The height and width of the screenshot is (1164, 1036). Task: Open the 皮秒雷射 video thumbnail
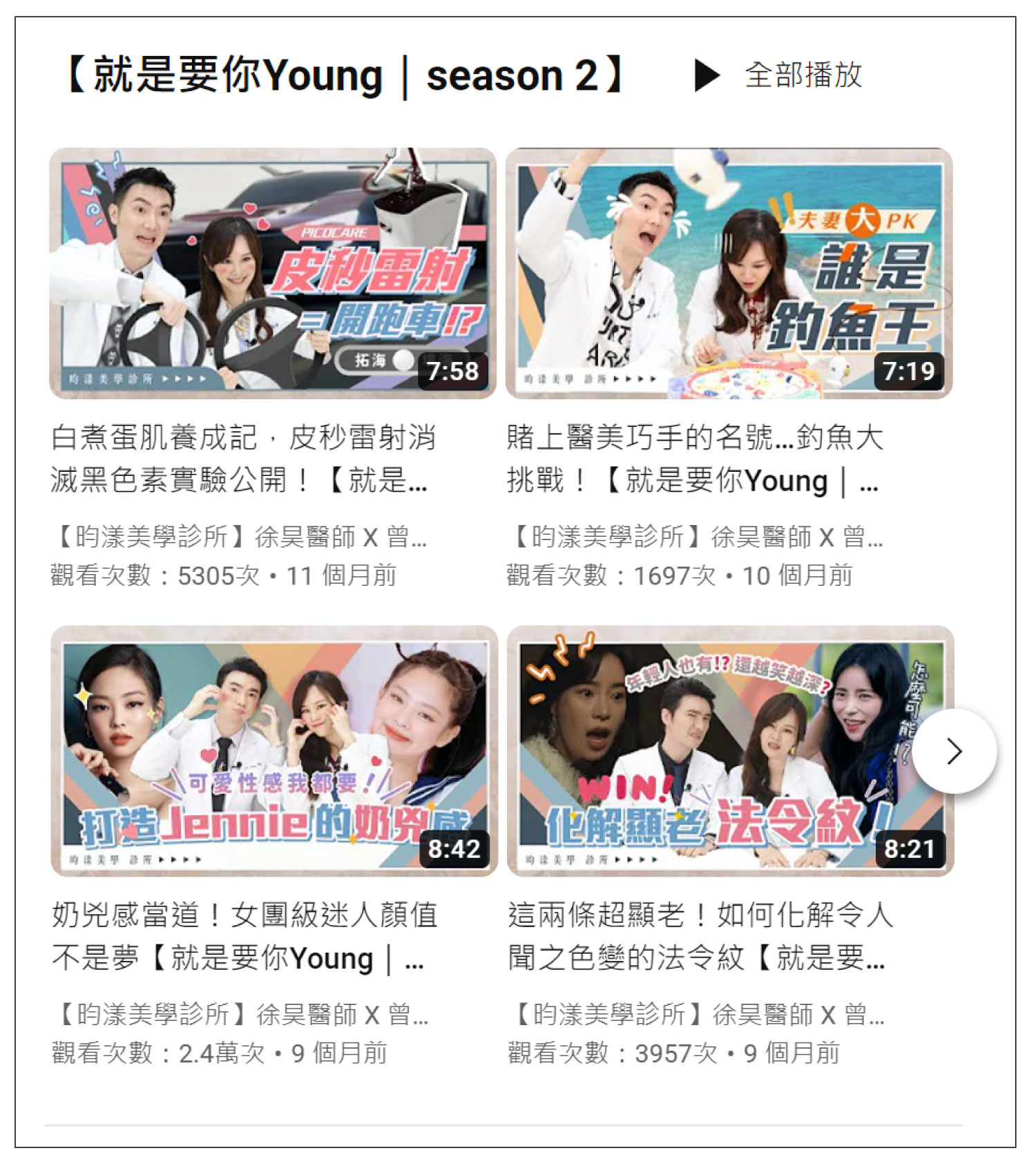(273, 273)
